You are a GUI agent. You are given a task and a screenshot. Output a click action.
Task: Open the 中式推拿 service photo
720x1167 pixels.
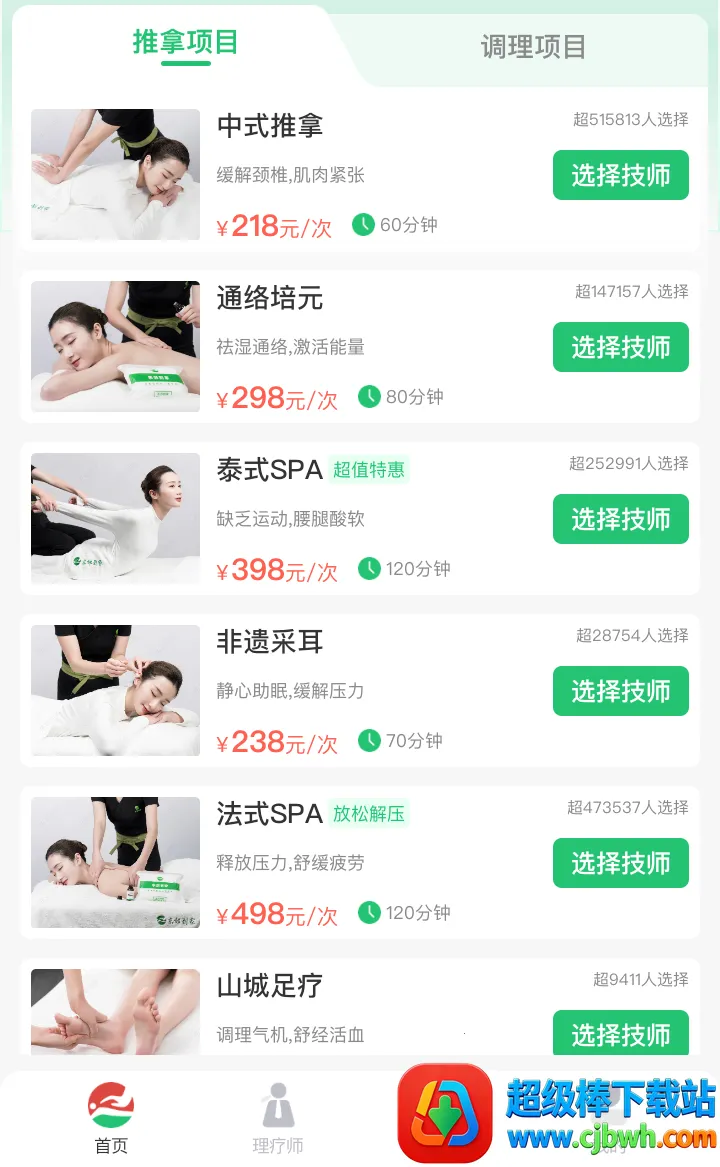pos(115,175)
